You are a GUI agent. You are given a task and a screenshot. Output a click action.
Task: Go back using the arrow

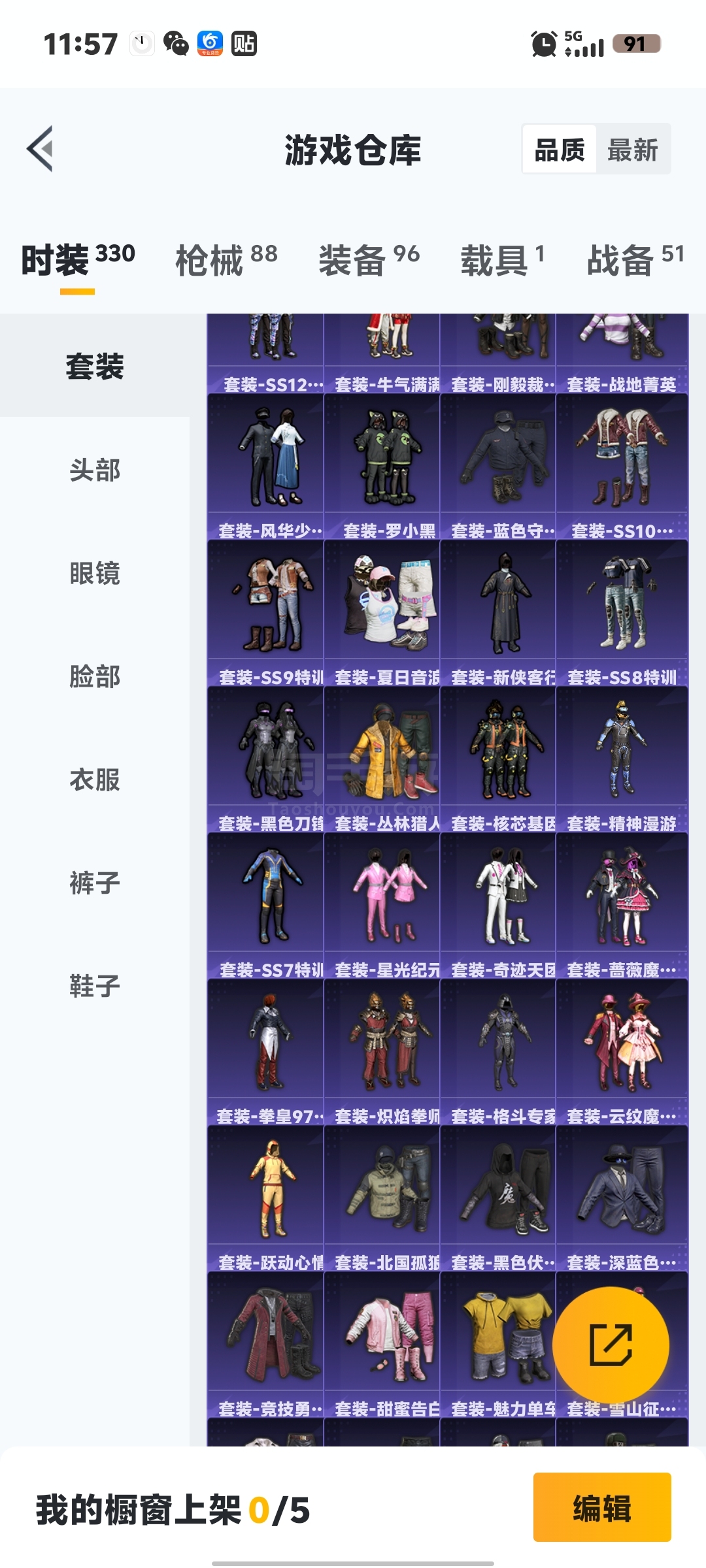pos(40,149)
